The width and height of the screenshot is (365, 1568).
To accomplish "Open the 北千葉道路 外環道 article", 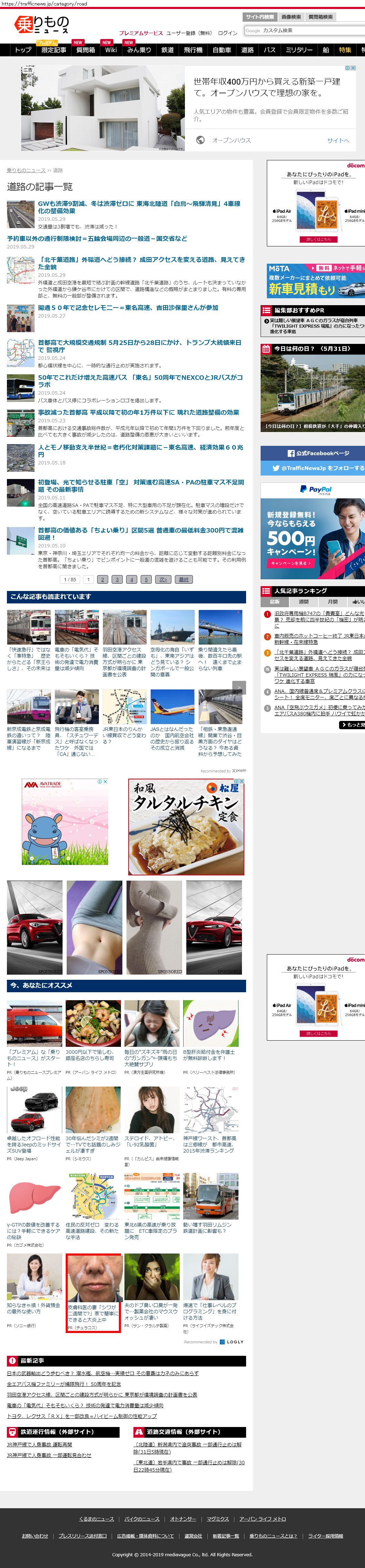I will (141, 263).
